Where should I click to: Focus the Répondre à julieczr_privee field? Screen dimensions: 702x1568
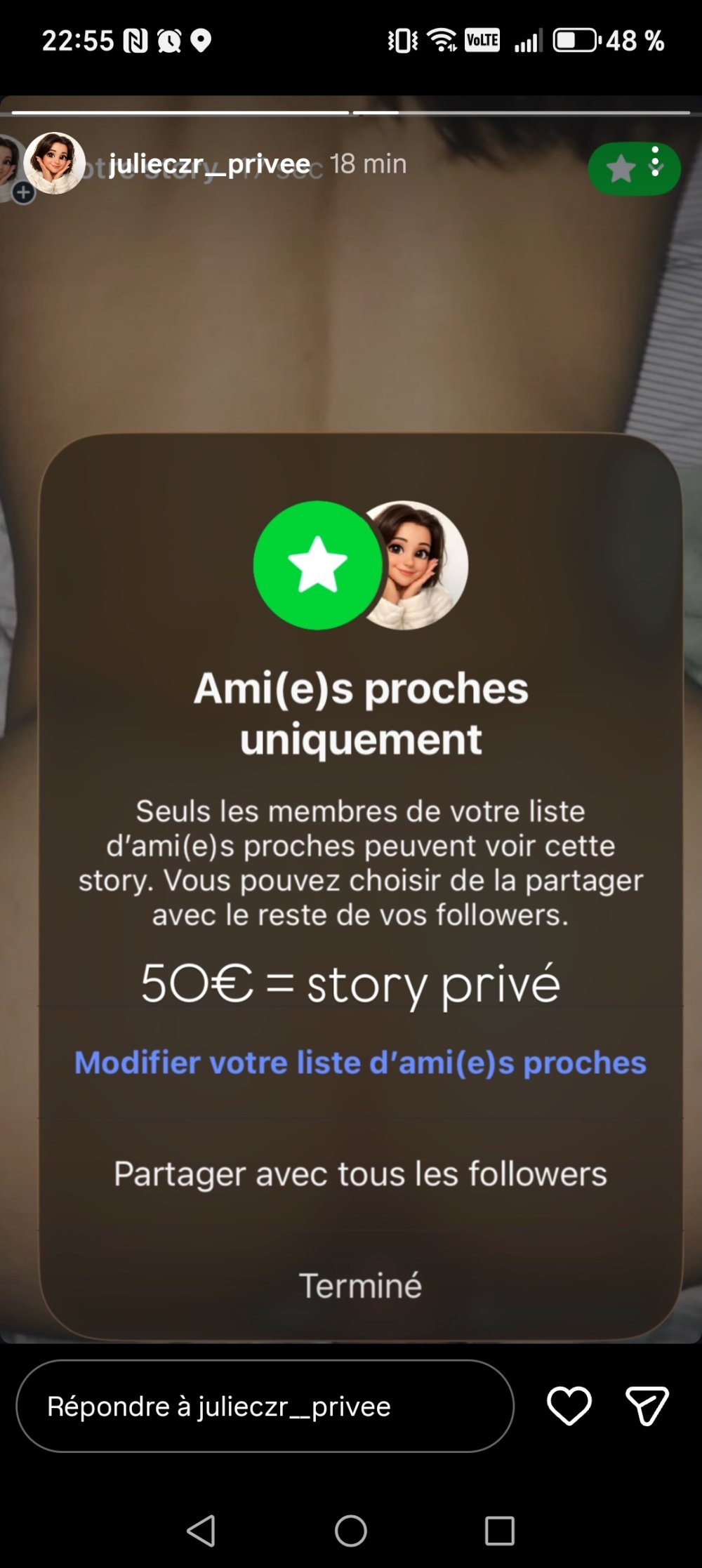coord(265,1406)
